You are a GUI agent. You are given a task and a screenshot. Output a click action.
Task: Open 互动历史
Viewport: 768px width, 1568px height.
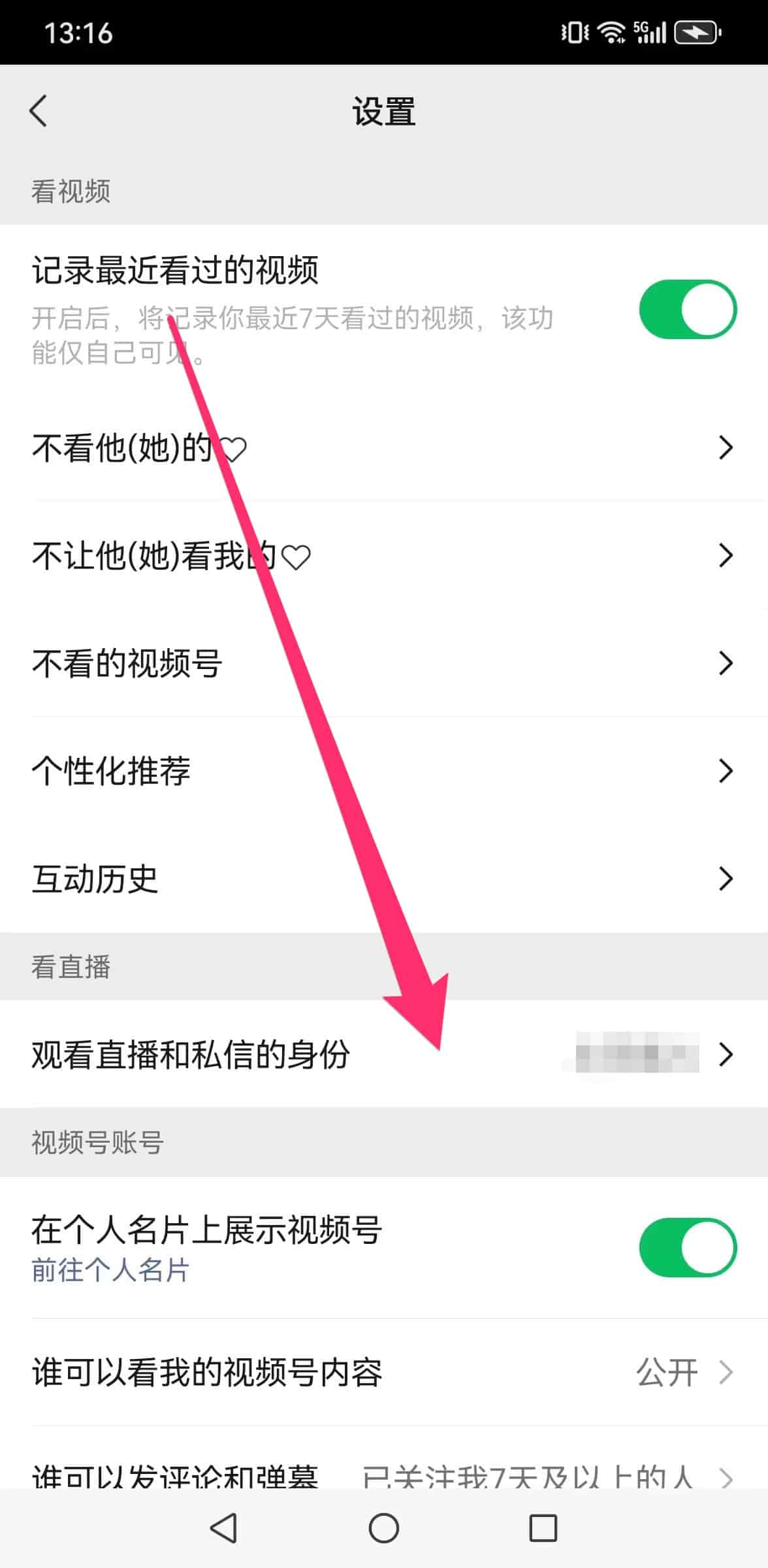[384, 879]
